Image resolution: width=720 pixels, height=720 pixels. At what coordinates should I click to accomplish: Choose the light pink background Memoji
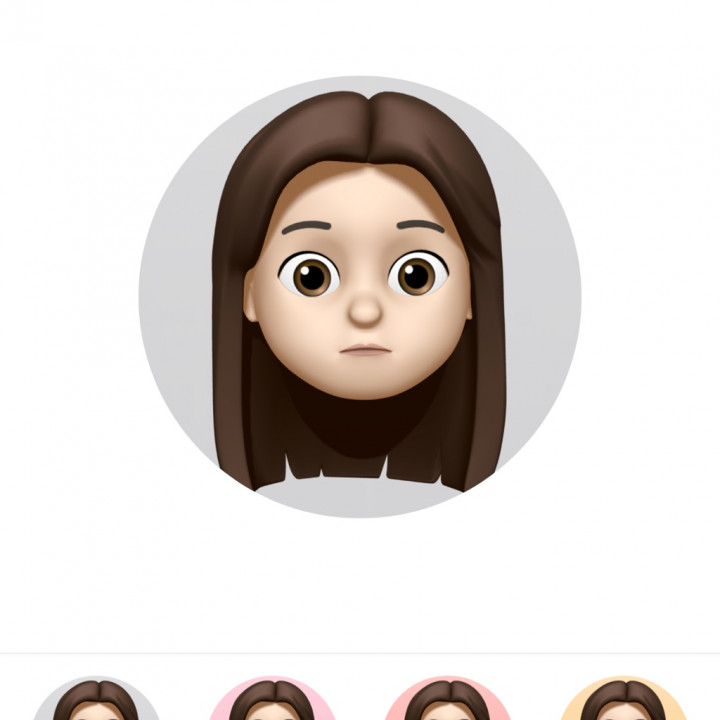(x=272, y=703)
